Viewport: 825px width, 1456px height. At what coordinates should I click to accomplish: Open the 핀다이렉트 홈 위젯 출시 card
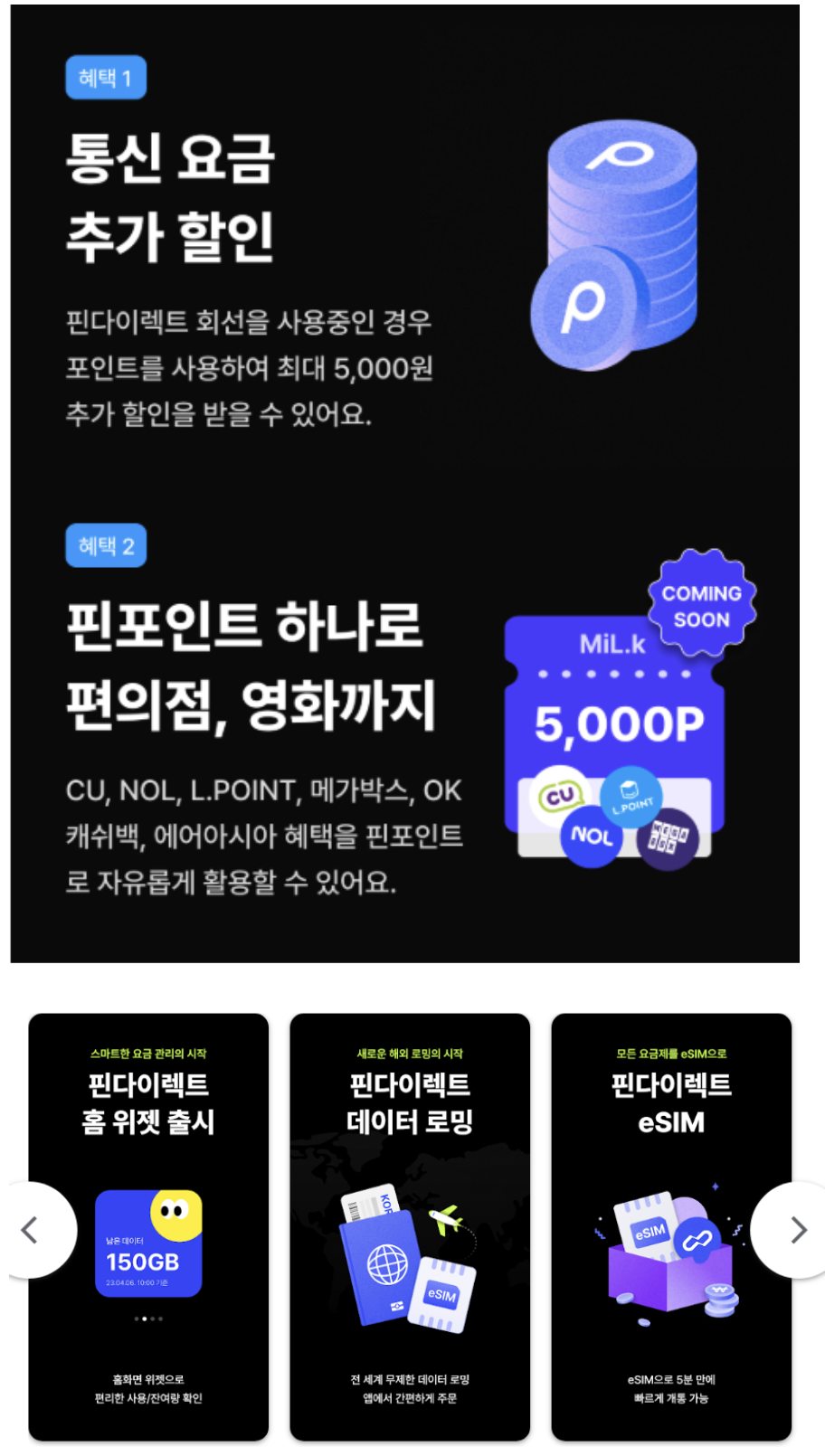click(x=148, y=1225)
